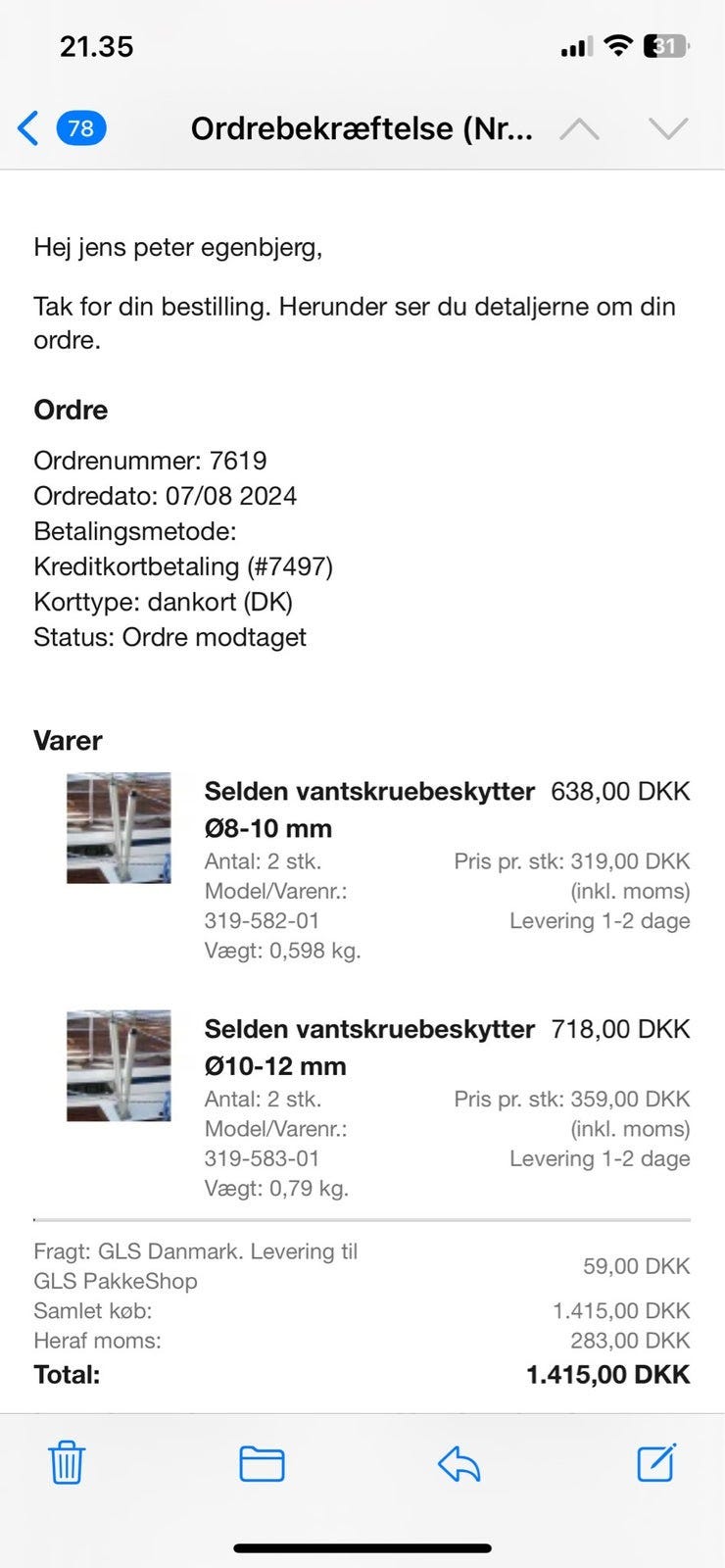725x1568 pixels.
Task: Go back to inbox with the back chevron
Action: click(27, 127)
